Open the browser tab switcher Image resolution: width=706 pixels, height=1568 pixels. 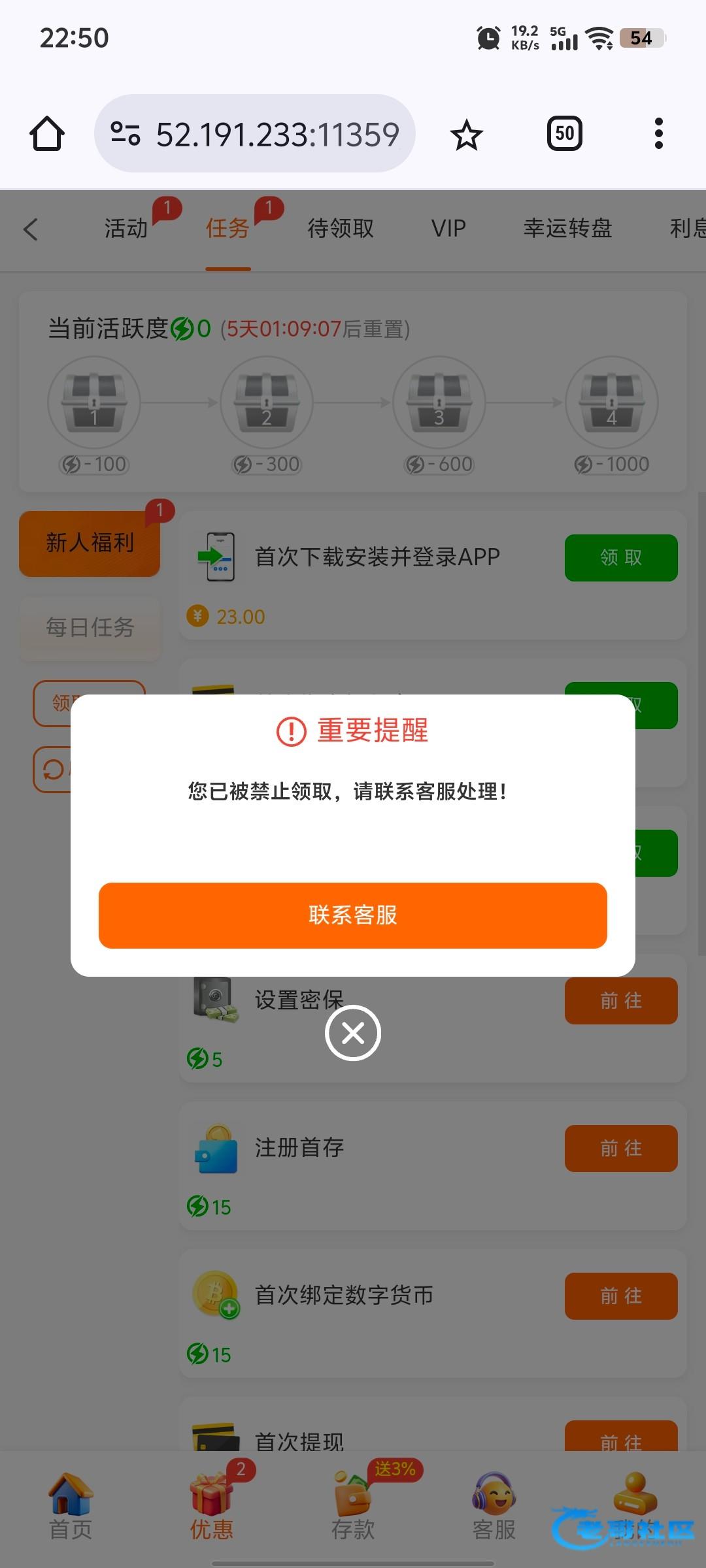[564, 134]
